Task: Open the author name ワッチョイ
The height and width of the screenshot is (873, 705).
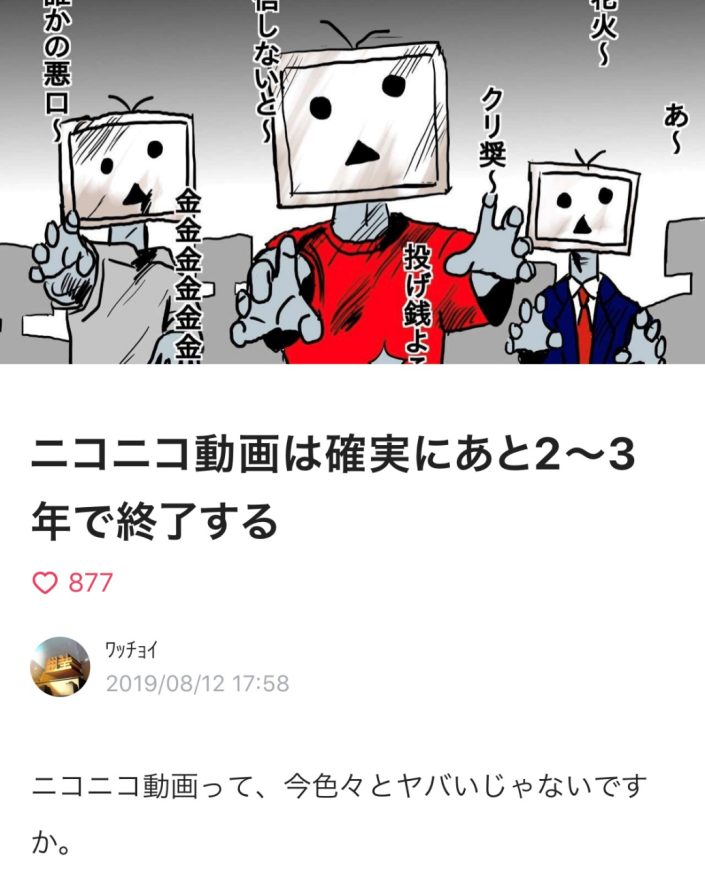Action: [133, 648]
